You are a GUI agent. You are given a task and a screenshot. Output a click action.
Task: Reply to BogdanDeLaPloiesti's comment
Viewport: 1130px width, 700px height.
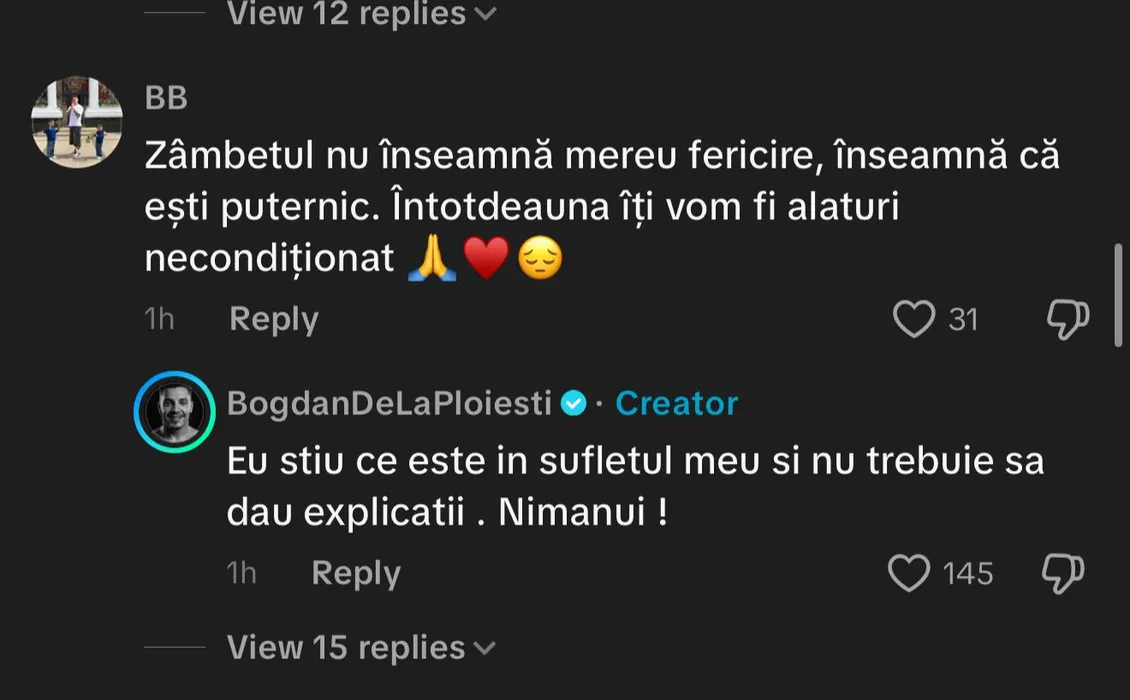(356, 573)
